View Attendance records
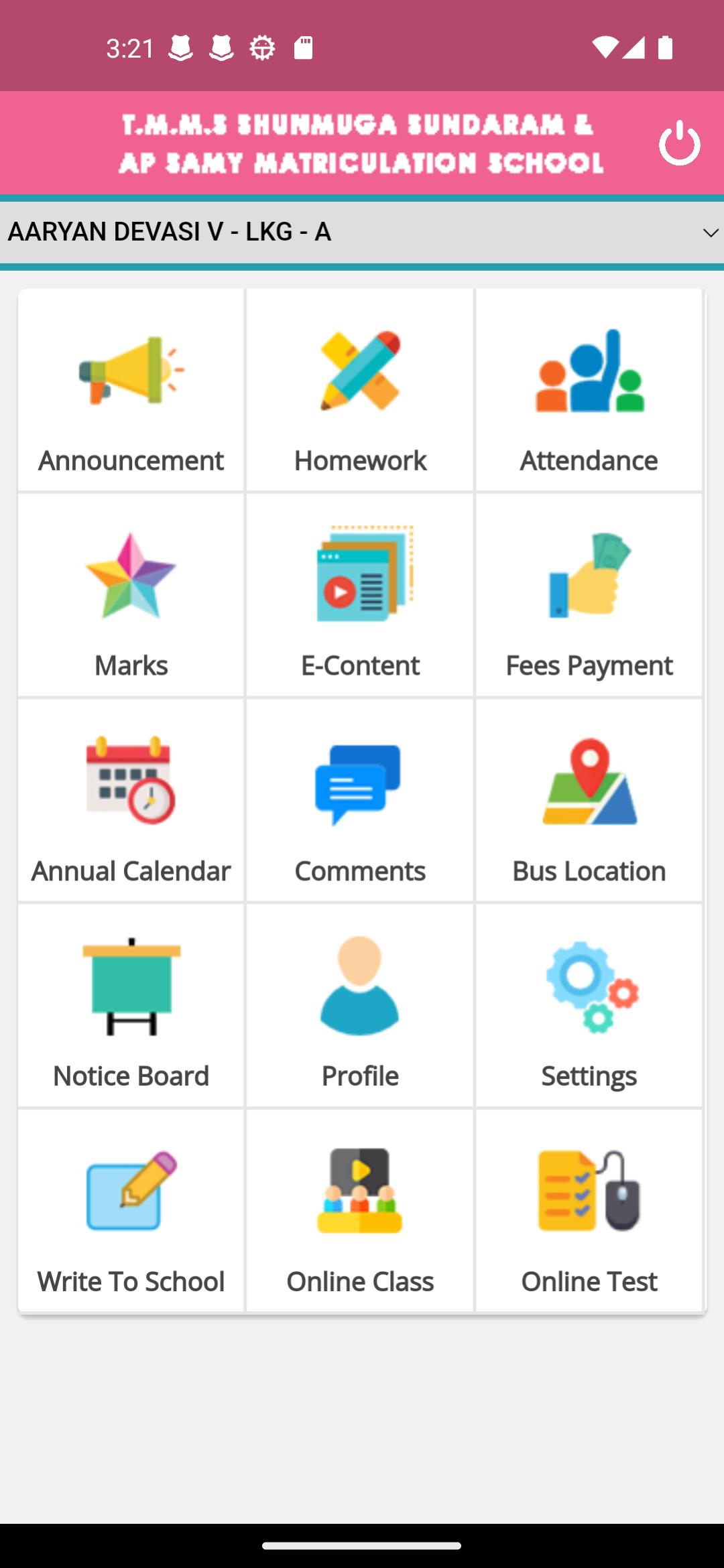724x1568 pixels. (x=589, y=390)
